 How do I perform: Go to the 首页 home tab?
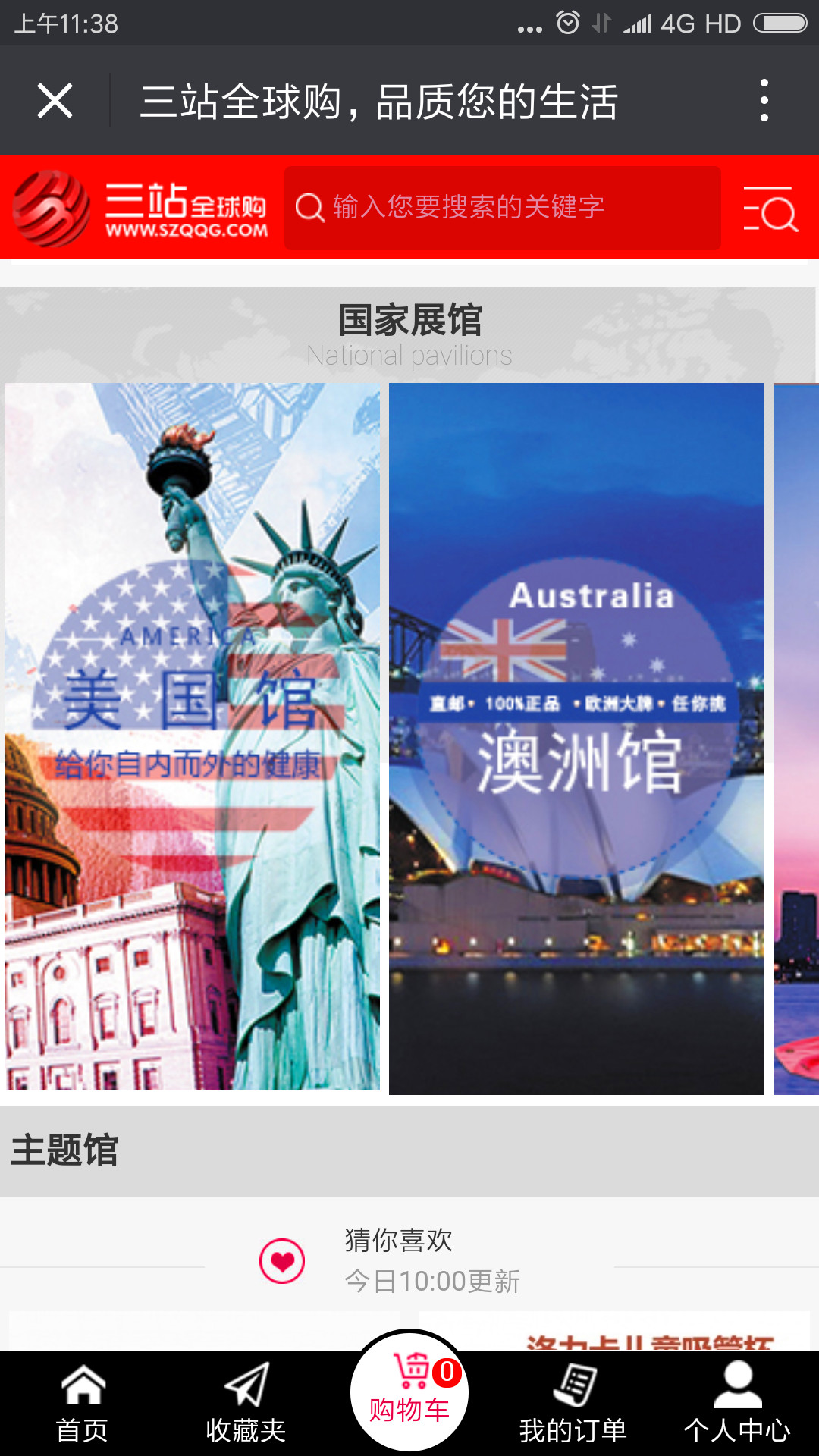click(82, 1403)
